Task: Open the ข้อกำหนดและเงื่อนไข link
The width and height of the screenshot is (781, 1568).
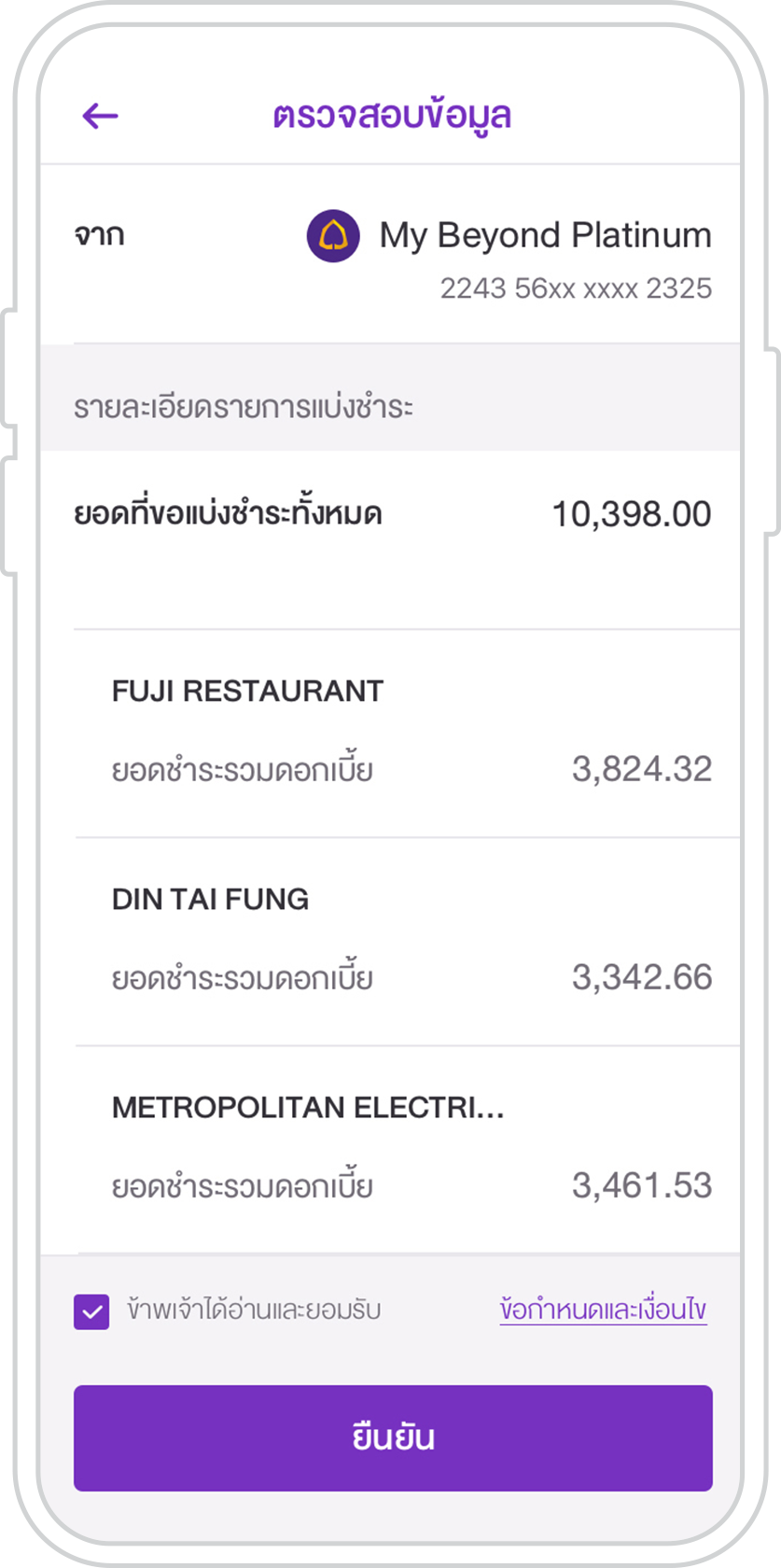Action: pyautogui.click(x=603, y=1309)
